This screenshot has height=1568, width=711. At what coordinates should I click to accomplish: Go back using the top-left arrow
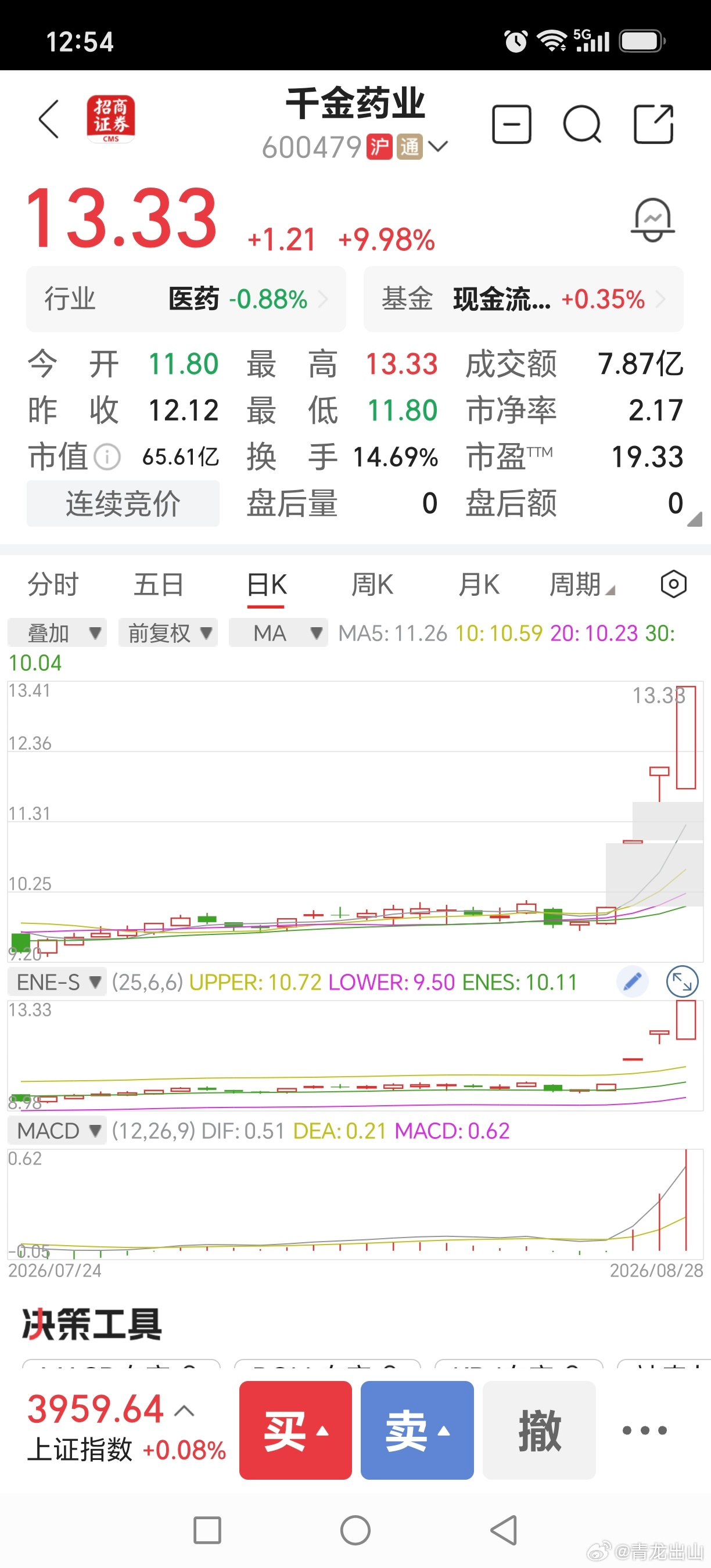coord(49,119)
